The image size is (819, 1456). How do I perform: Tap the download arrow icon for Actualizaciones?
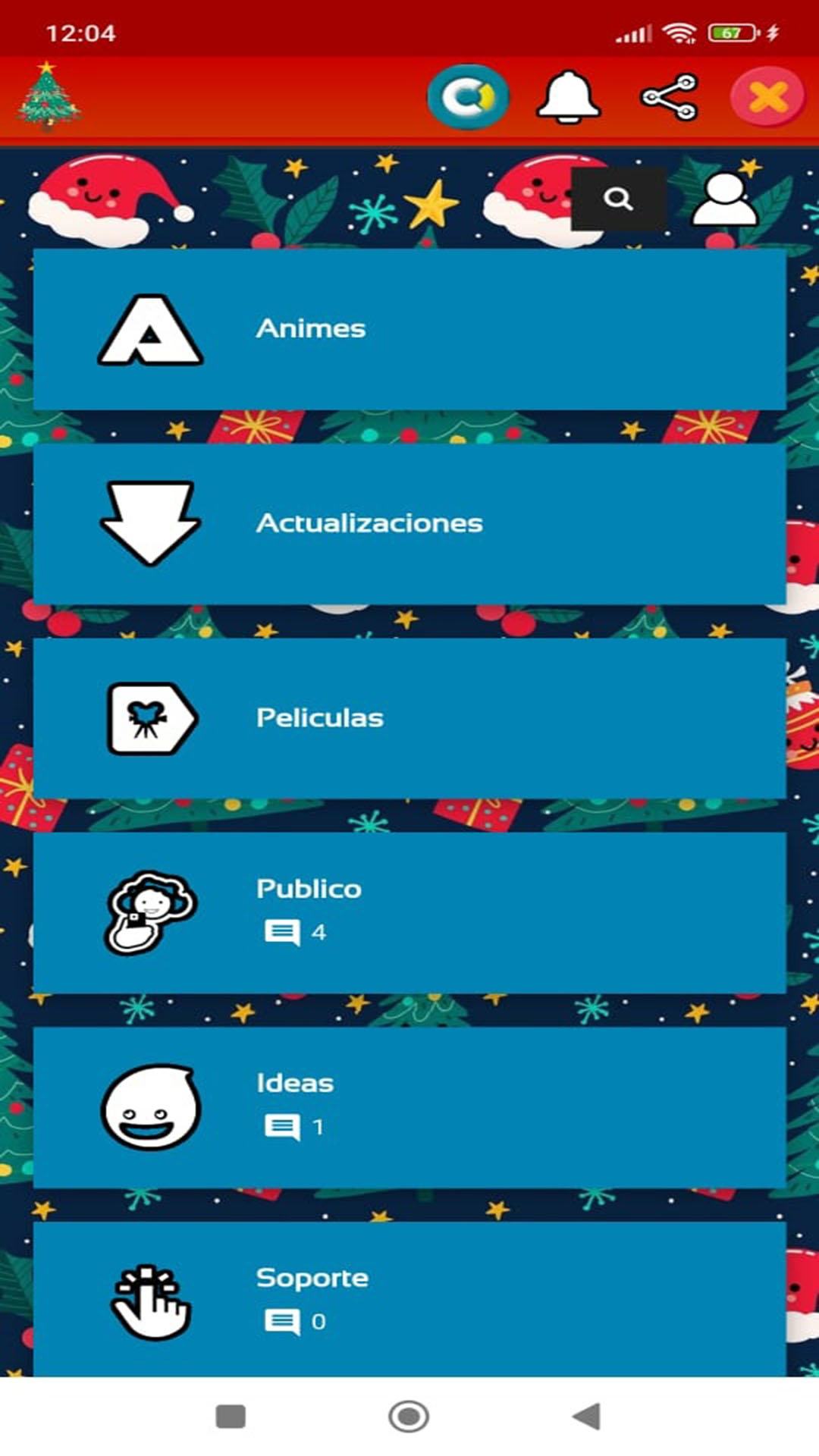pyautogui.click(x=150, y=523)
